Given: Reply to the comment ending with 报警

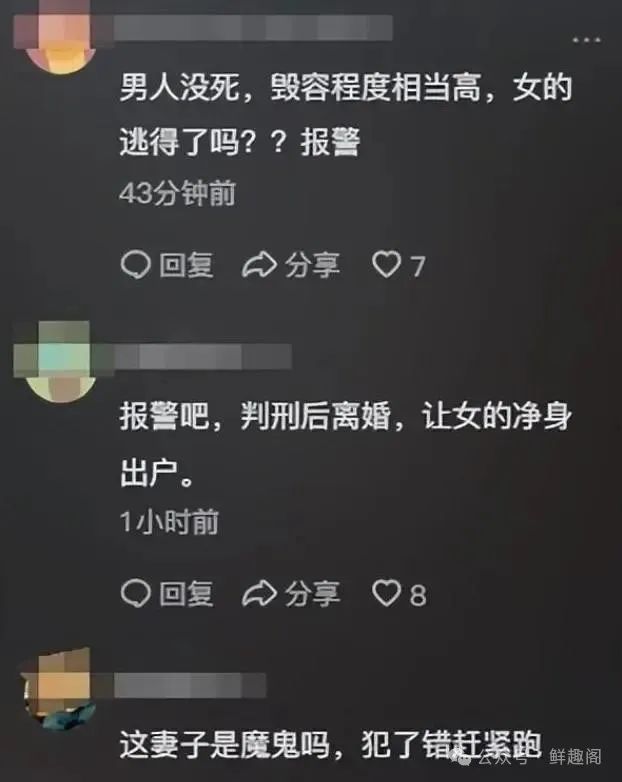Looking at the screenshot, I should tap(167, 265).
